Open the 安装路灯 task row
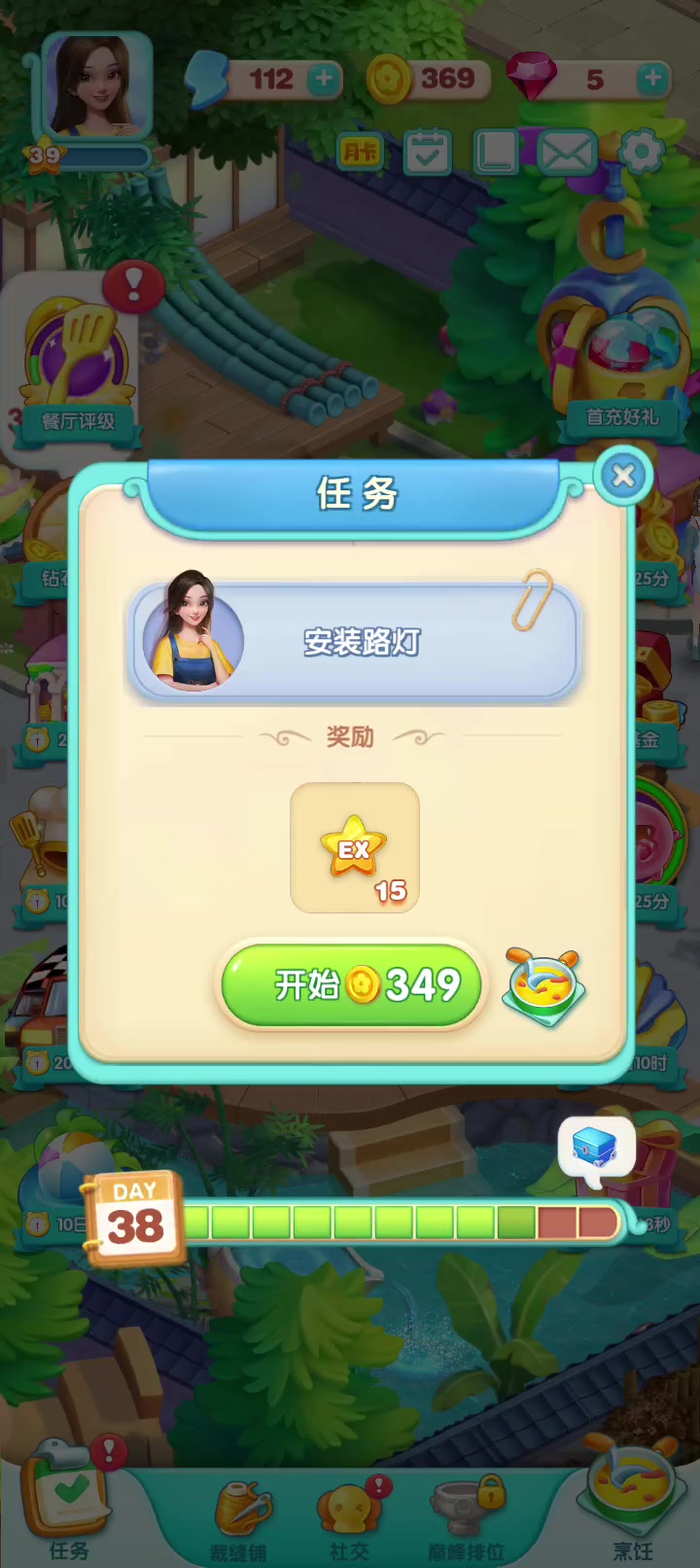 [x=355, y=641]
